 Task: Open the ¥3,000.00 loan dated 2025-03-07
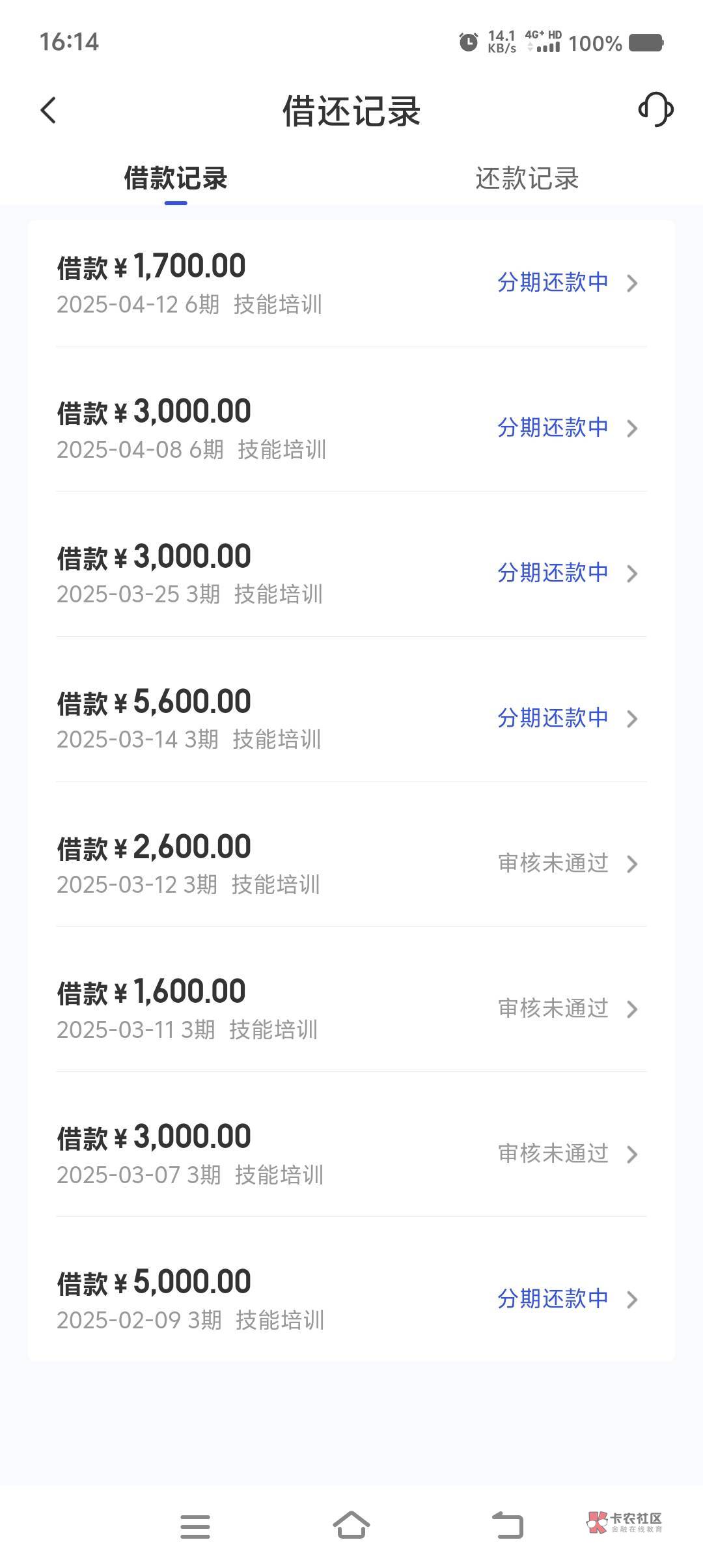tap(351, 1155)
